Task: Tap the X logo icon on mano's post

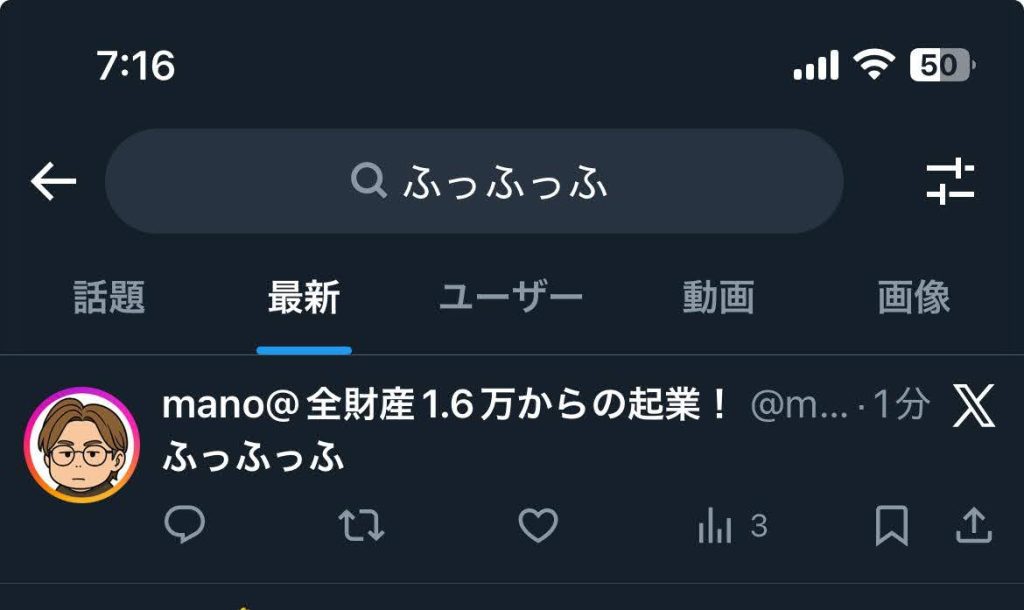Action: point(972,405)
